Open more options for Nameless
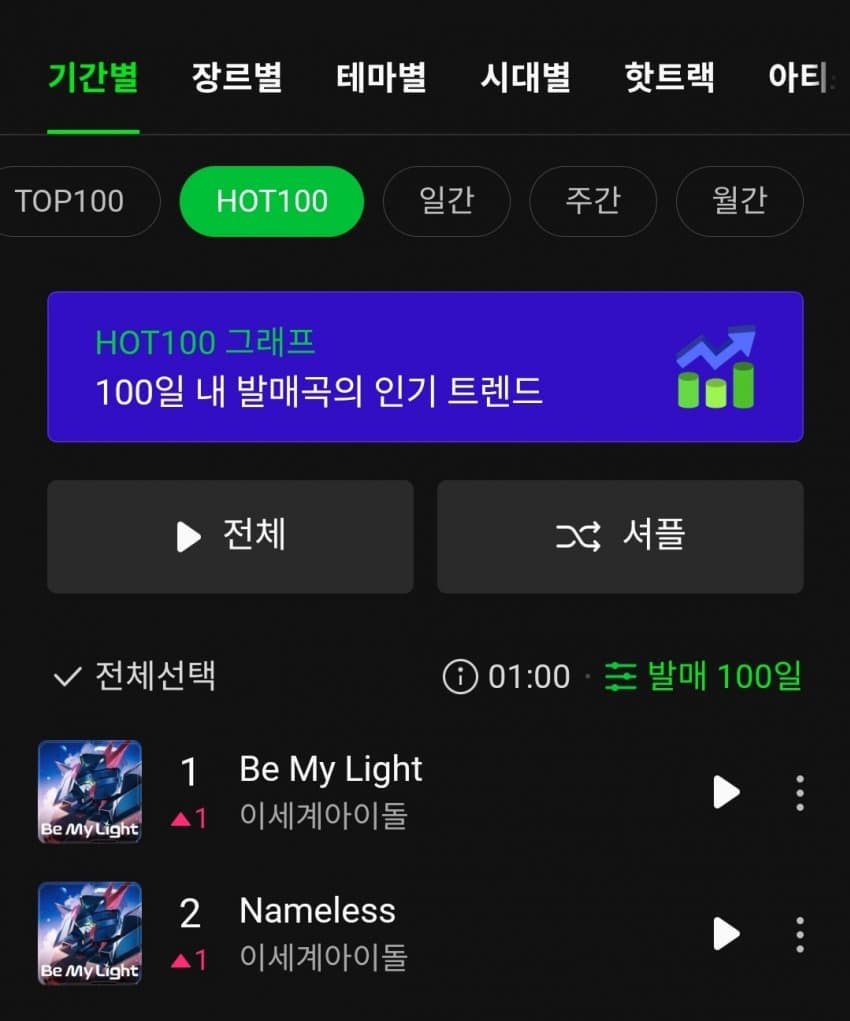The height and width of the screenshot is (1021, 850). [x=799, y=934]
